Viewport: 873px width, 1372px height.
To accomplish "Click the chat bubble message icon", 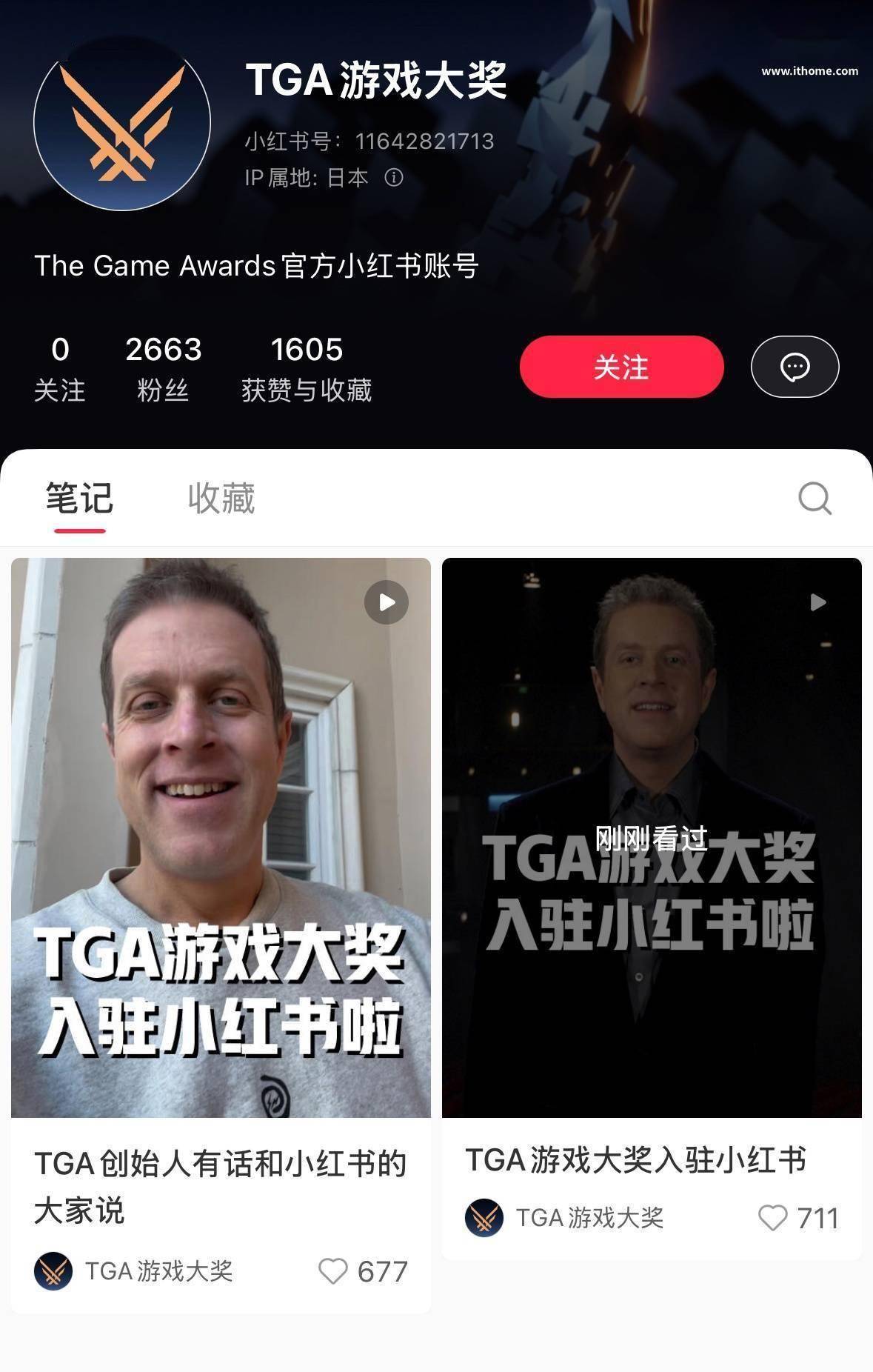I will coord(795,367).
